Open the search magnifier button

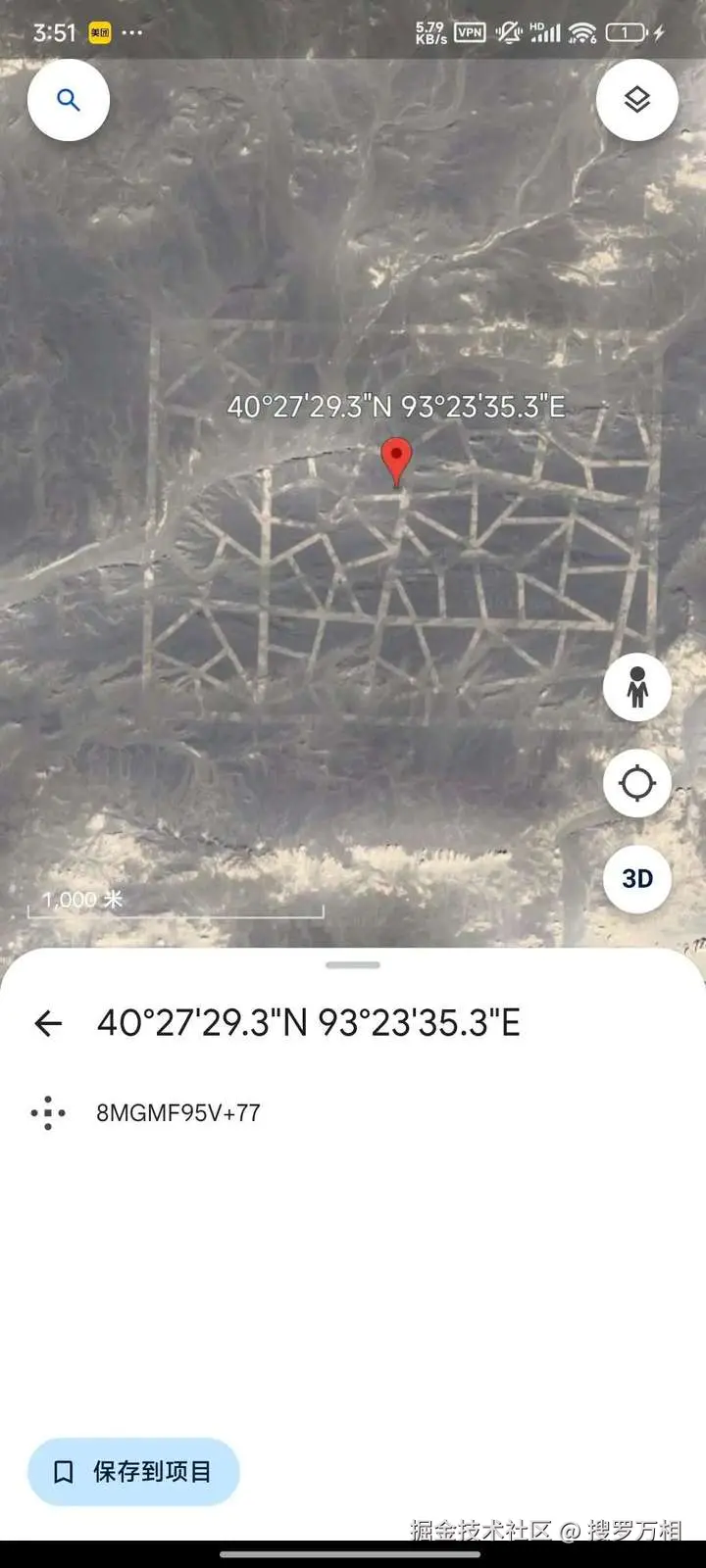68,100
